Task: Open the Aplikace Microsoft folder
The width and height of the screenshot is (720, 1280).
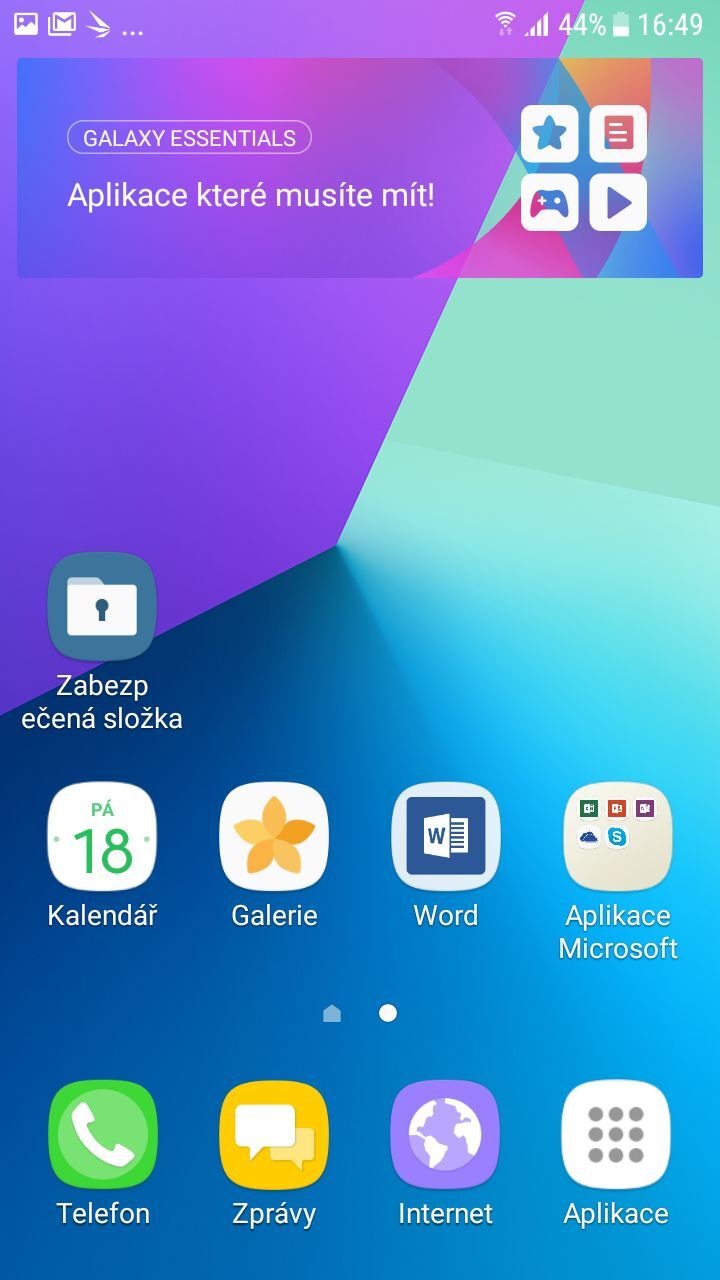Action: [x=618, y=837]
